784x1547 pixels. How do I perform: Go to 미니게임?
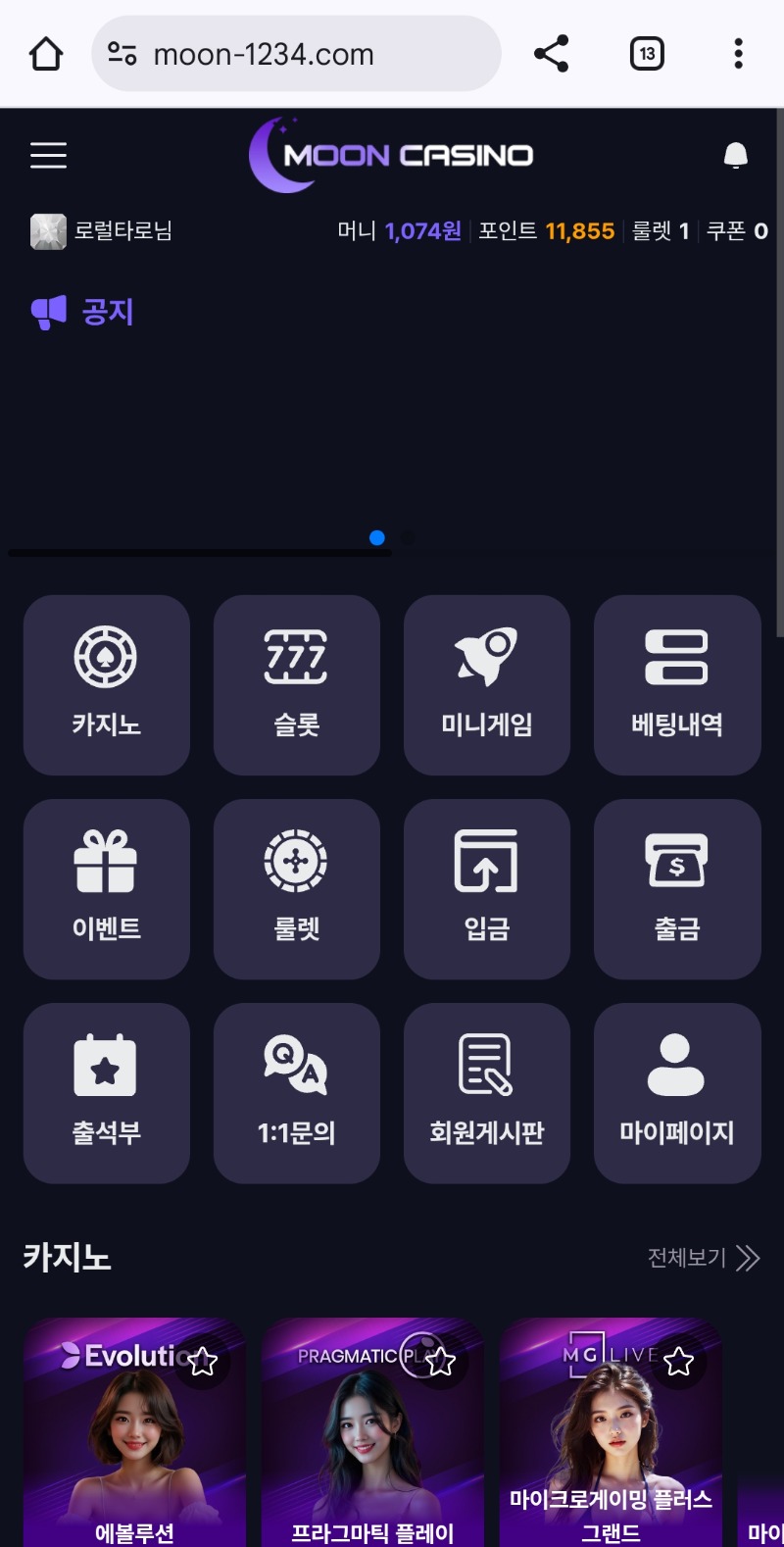486,684
